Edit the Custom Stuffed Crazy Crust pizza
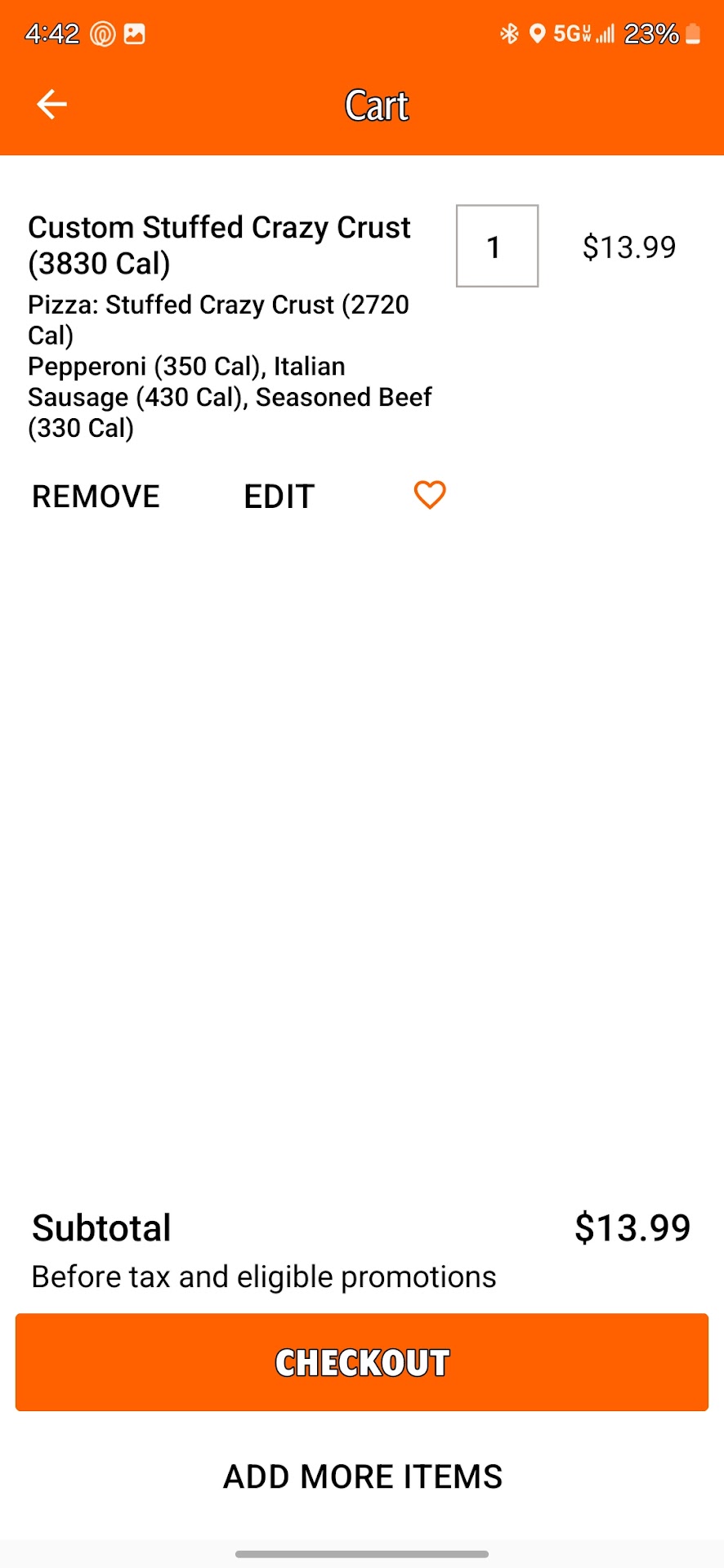 pyautogui.click(x=279, y=497)
